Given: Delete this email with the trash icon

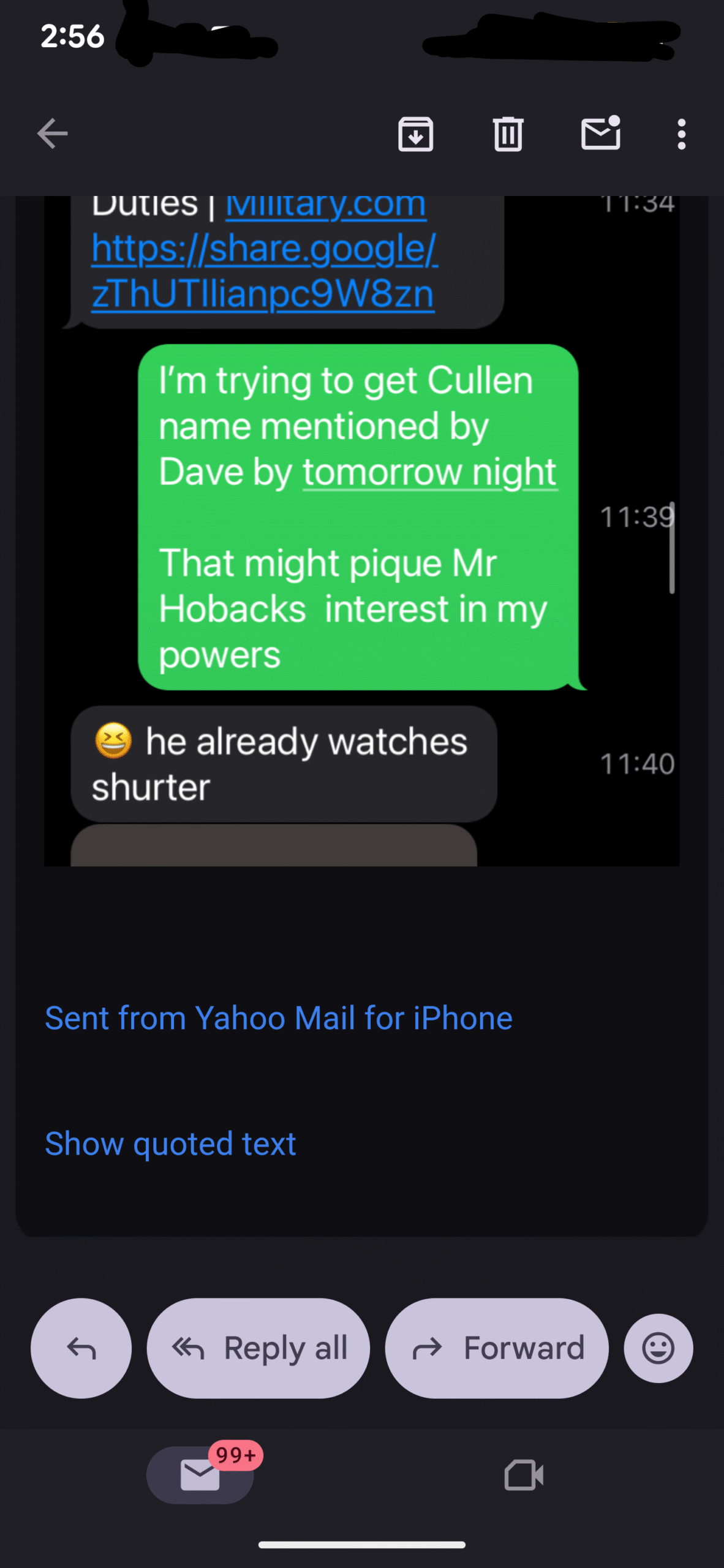Looking at the screenshot, I should pos(508,134).
